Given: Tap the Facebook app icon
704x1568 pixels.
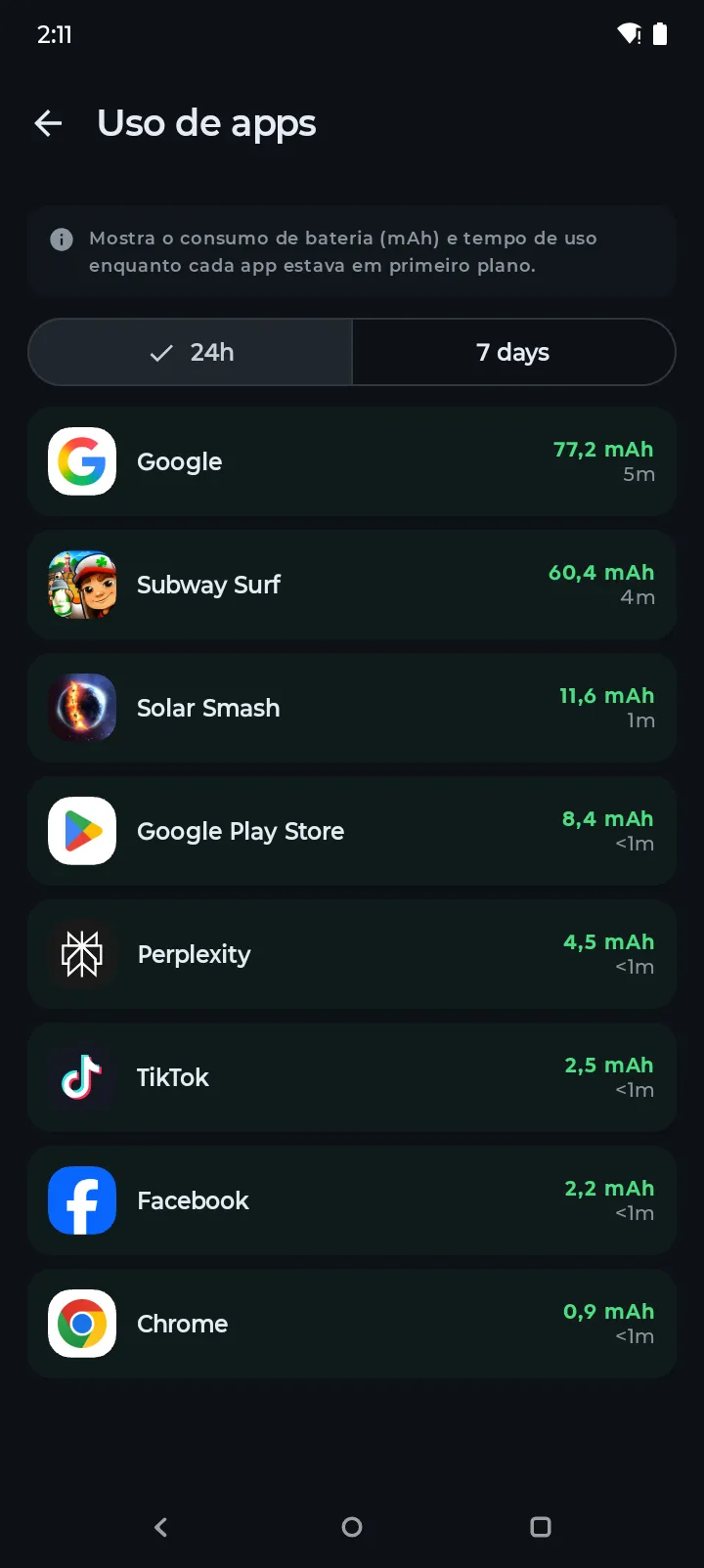Looking at the screenshot, I should click(82, 1200).
